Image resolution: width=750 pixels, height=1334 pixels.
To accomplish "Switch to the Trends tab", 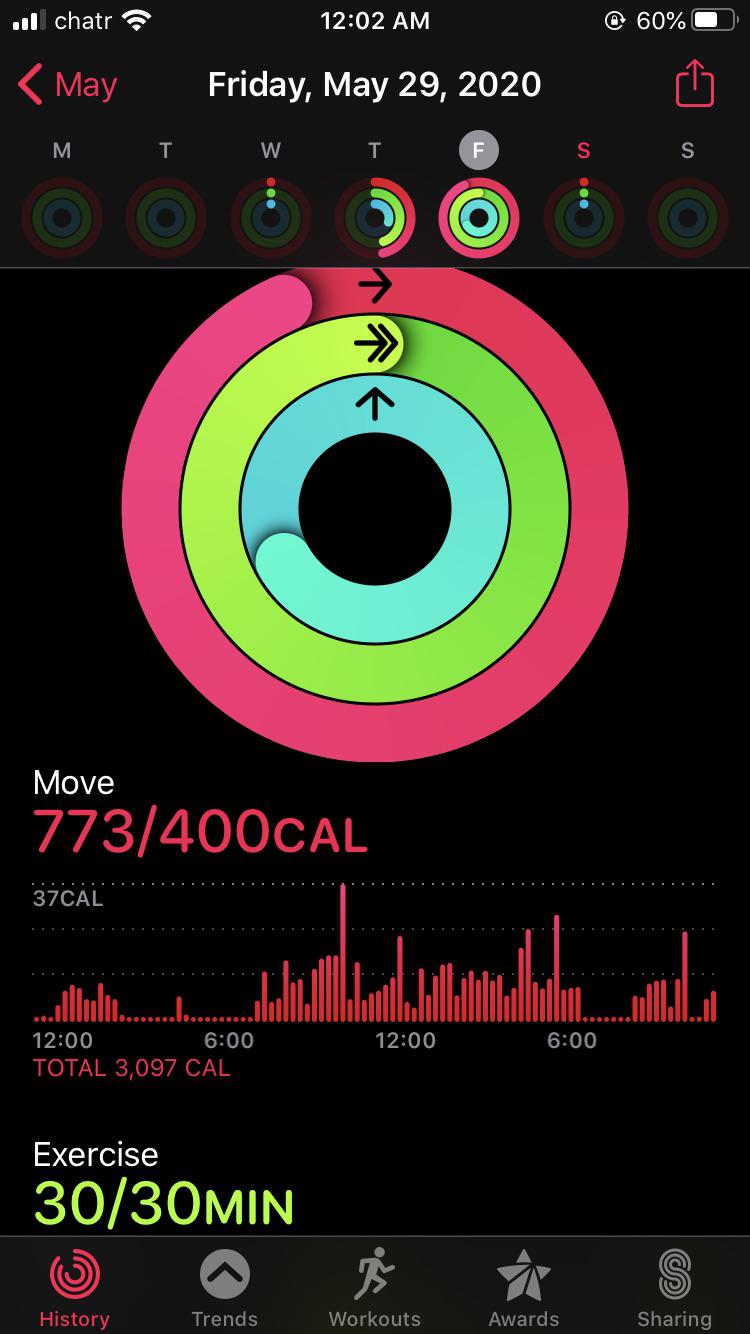I will pyautogui.click(x=224, y=1288).
